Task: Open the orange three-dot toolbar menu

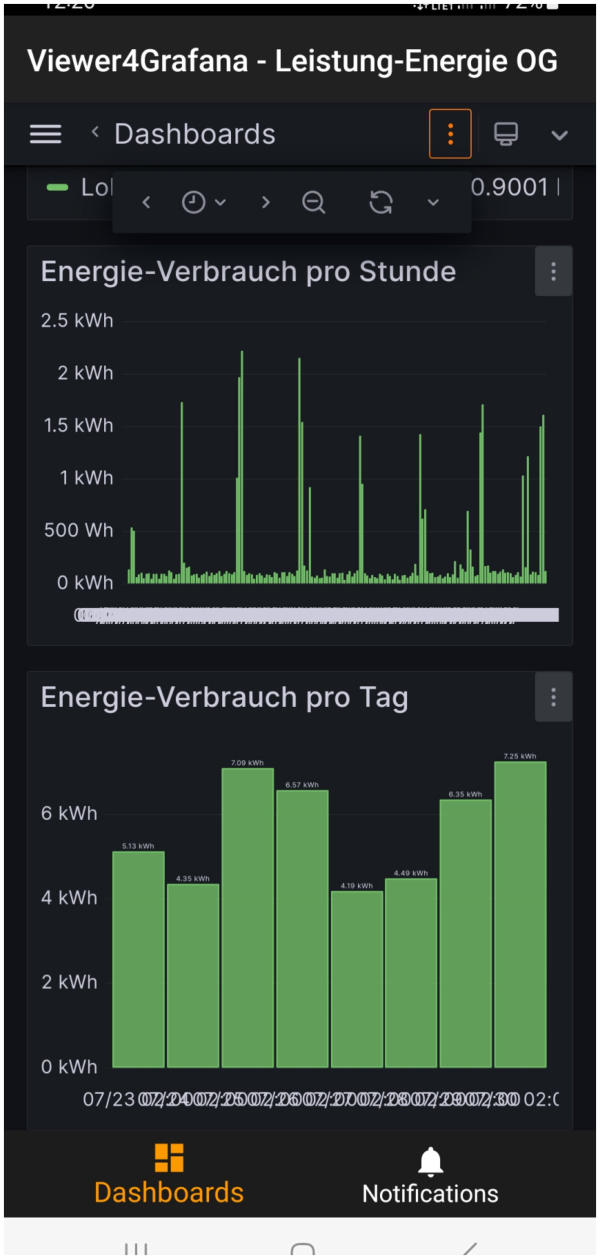Action: coord(450,134)
